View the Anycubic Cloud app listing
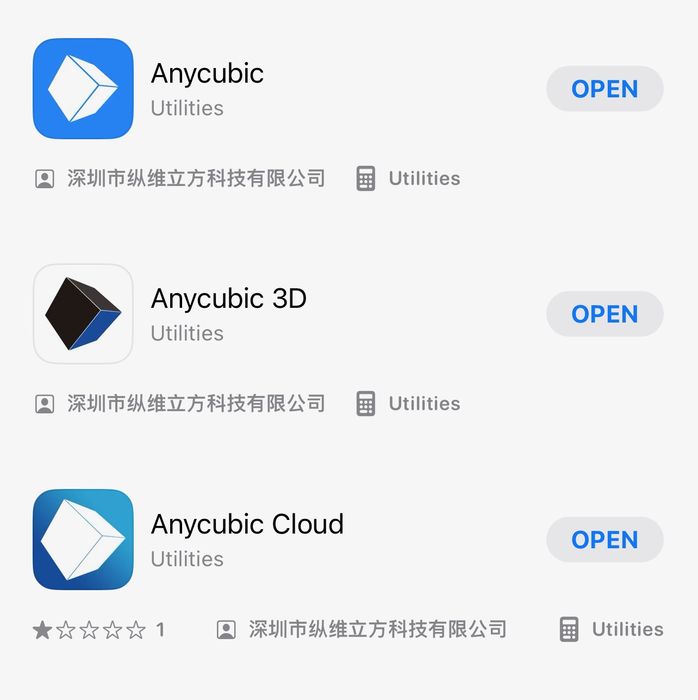 [247, 525]
